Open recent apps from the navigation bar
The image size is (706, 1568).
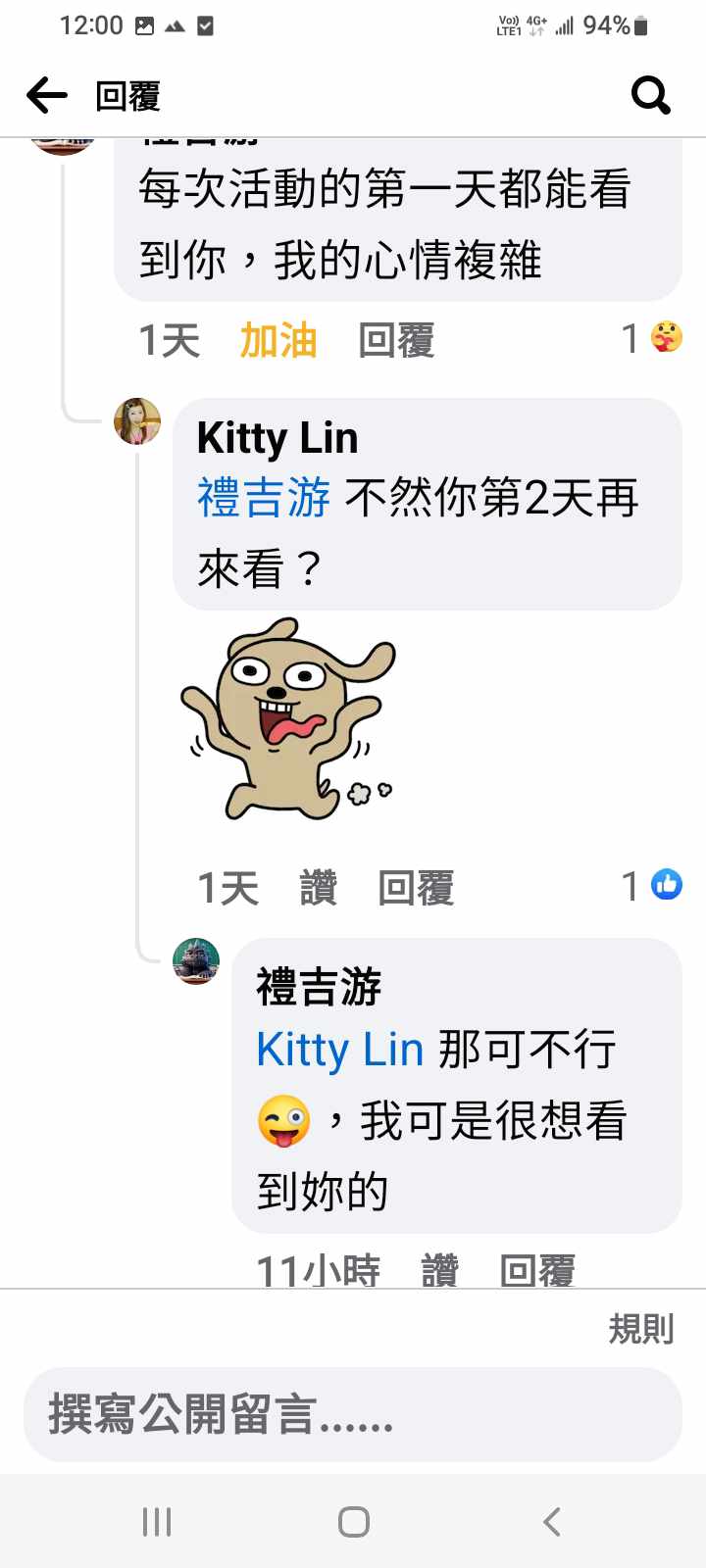pos(157,1522)
